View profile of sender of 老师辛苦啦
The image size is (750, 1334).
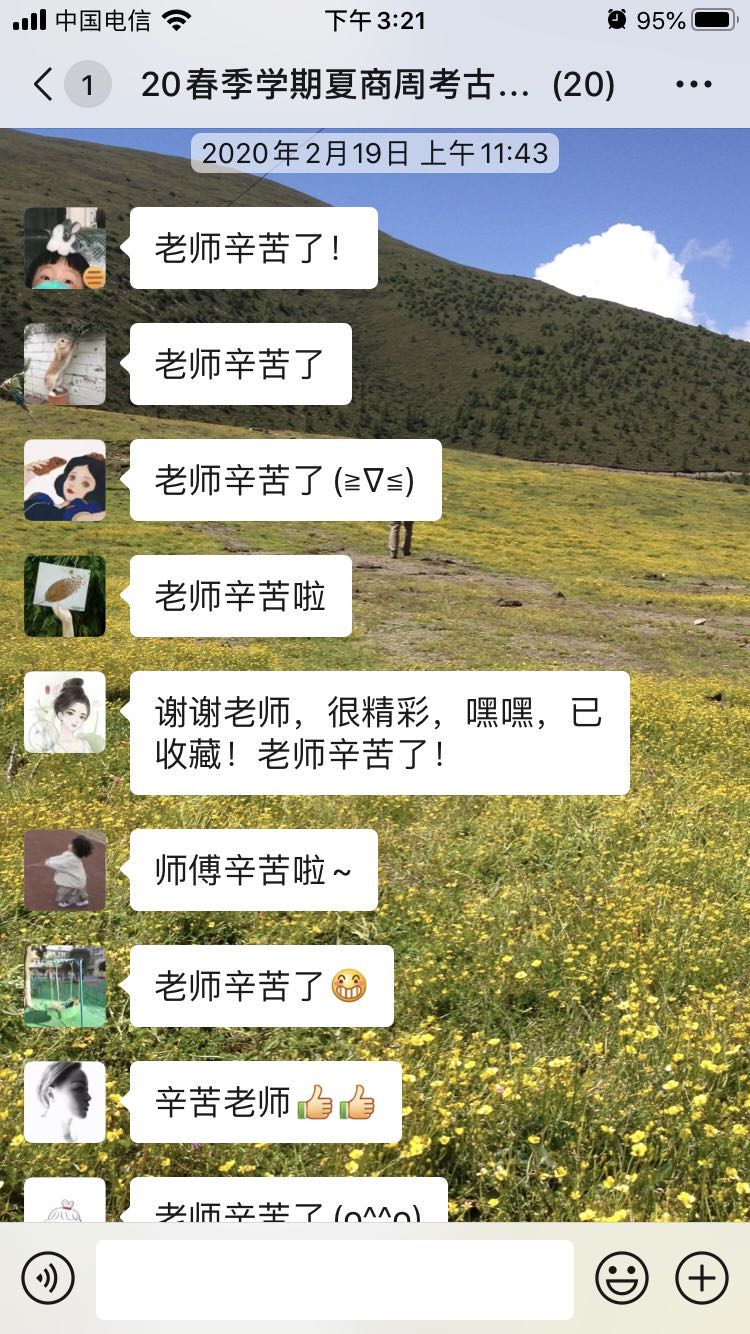pyautogui.click(x=65, y=596)
